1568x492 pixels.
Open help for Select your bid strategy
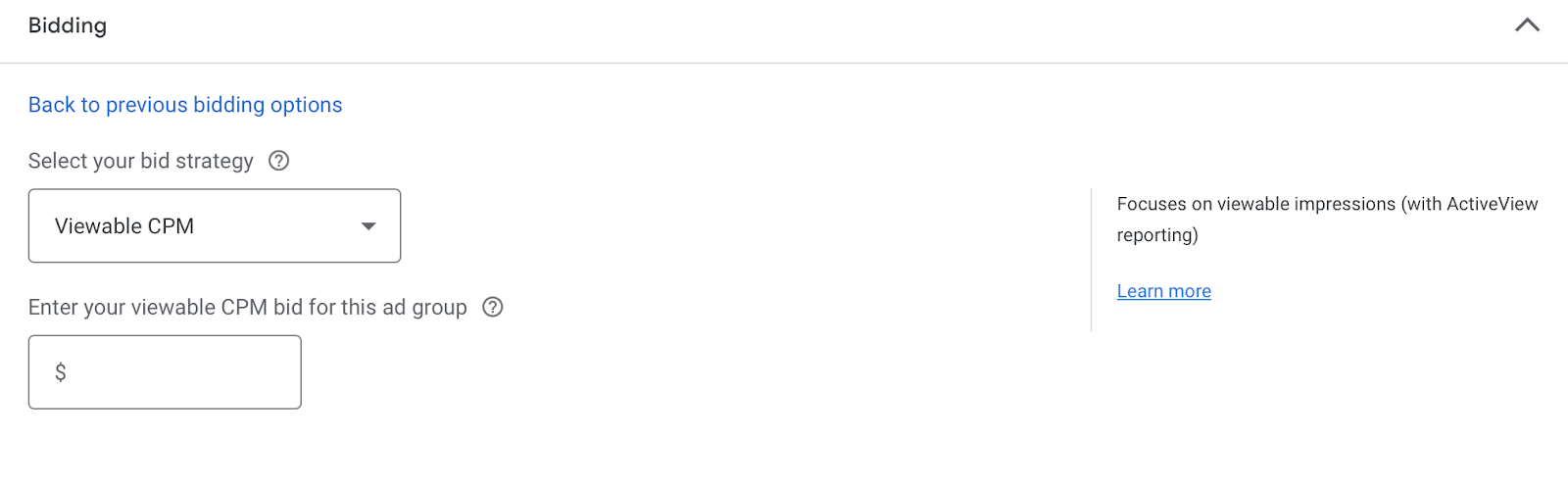[x=279, y=161]
